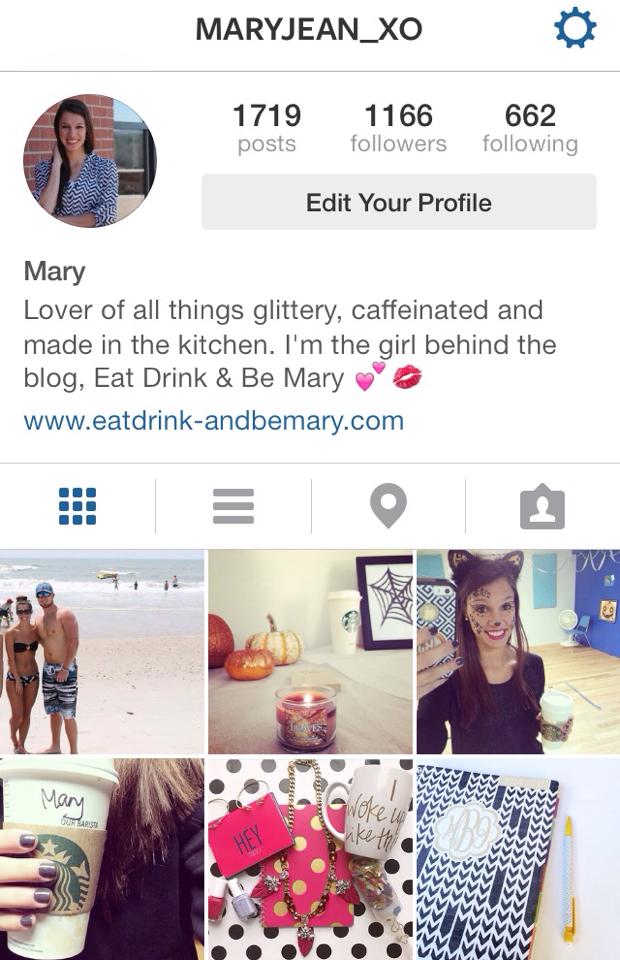Tap Edit Your Profile button

point(398,202)
